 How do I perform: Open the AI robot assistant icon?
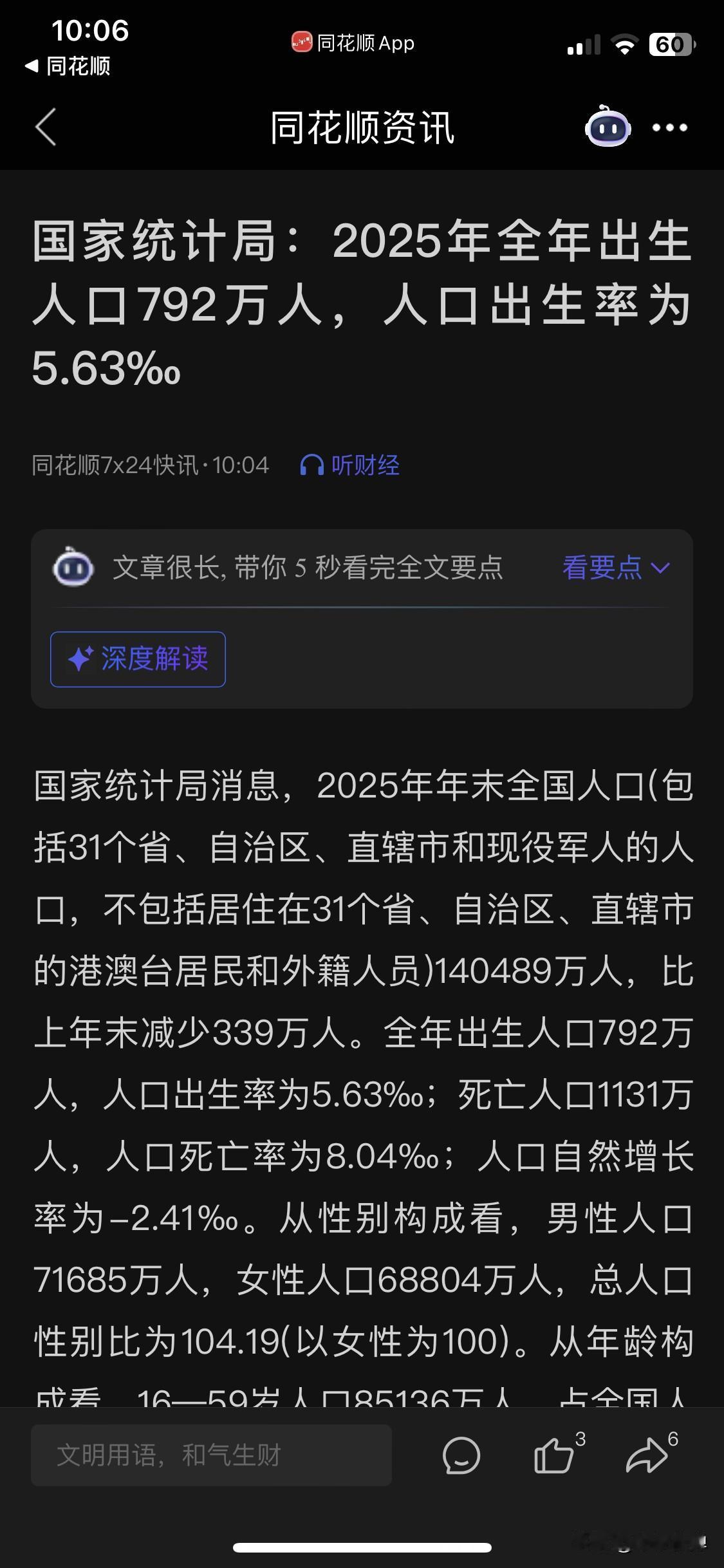pos(608,128)
